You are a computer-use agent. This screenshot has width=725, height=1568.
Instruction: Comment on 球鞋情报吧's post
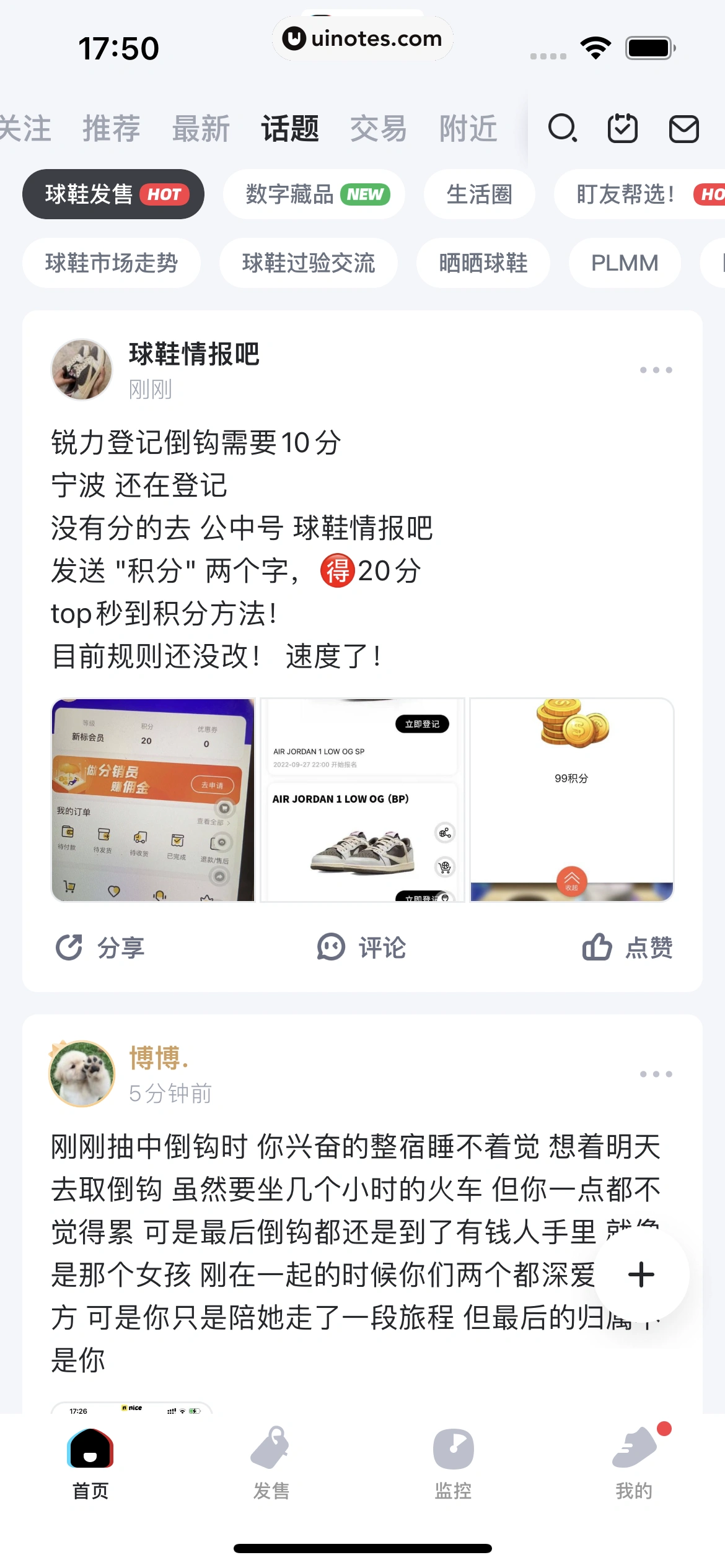362,947
